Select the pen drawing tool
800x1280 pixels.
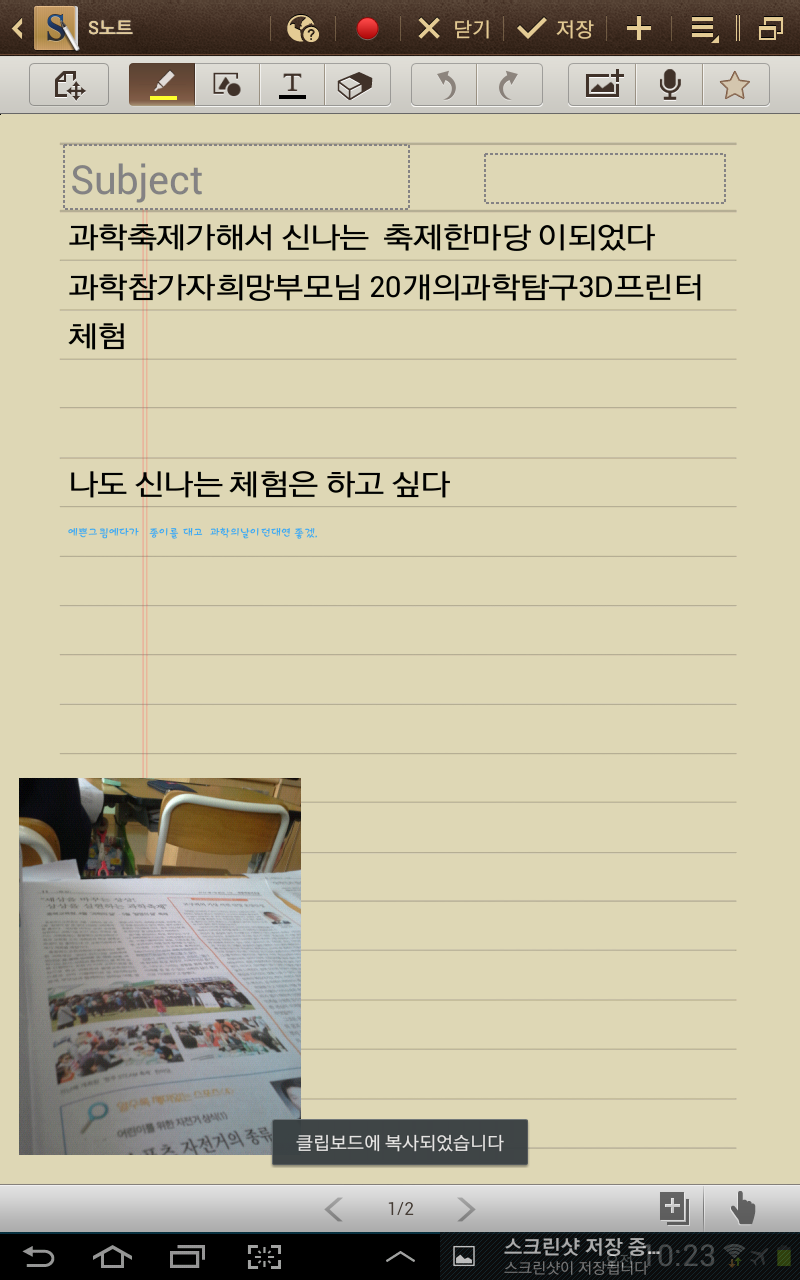[162, 85]
